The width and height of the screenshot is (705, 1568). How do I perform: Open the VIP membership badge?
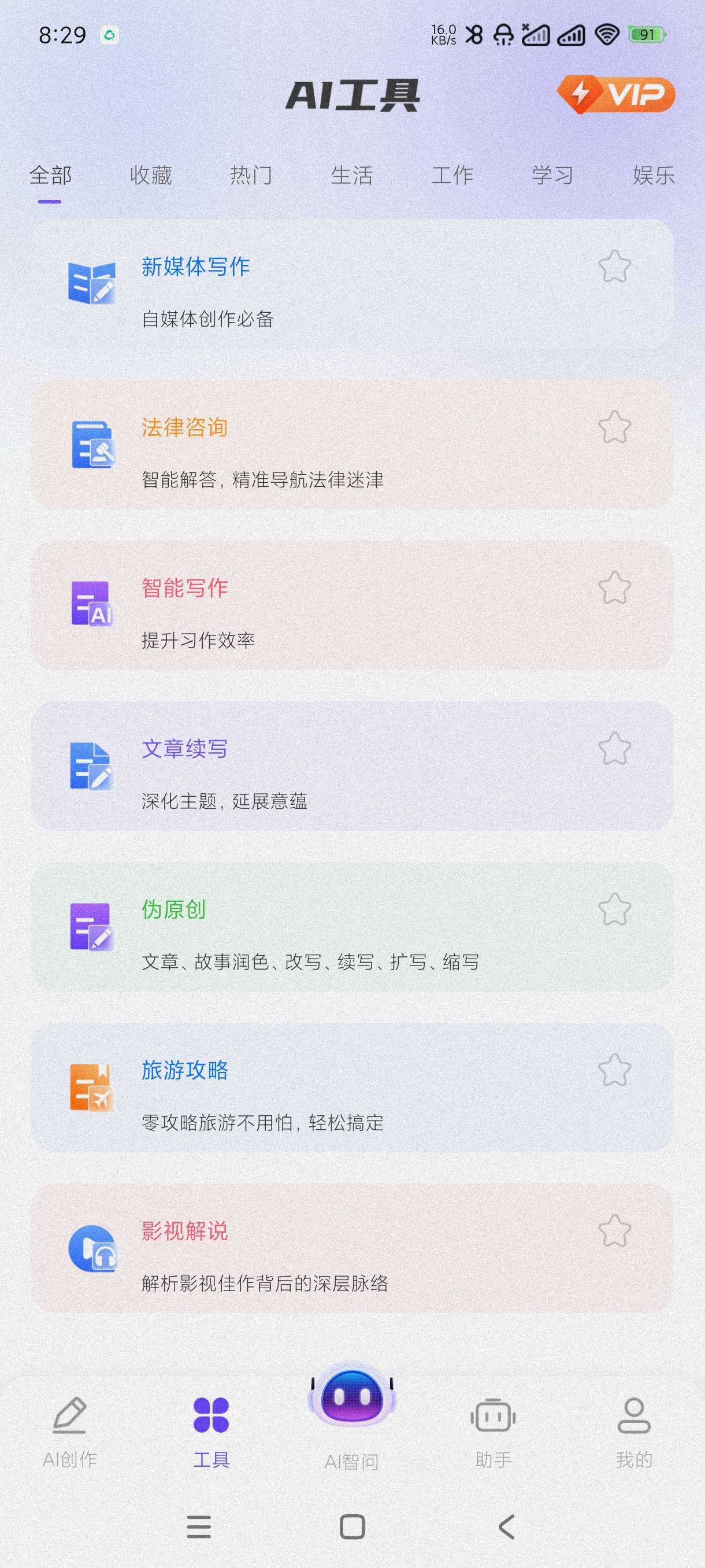click(x=615, y=94)
